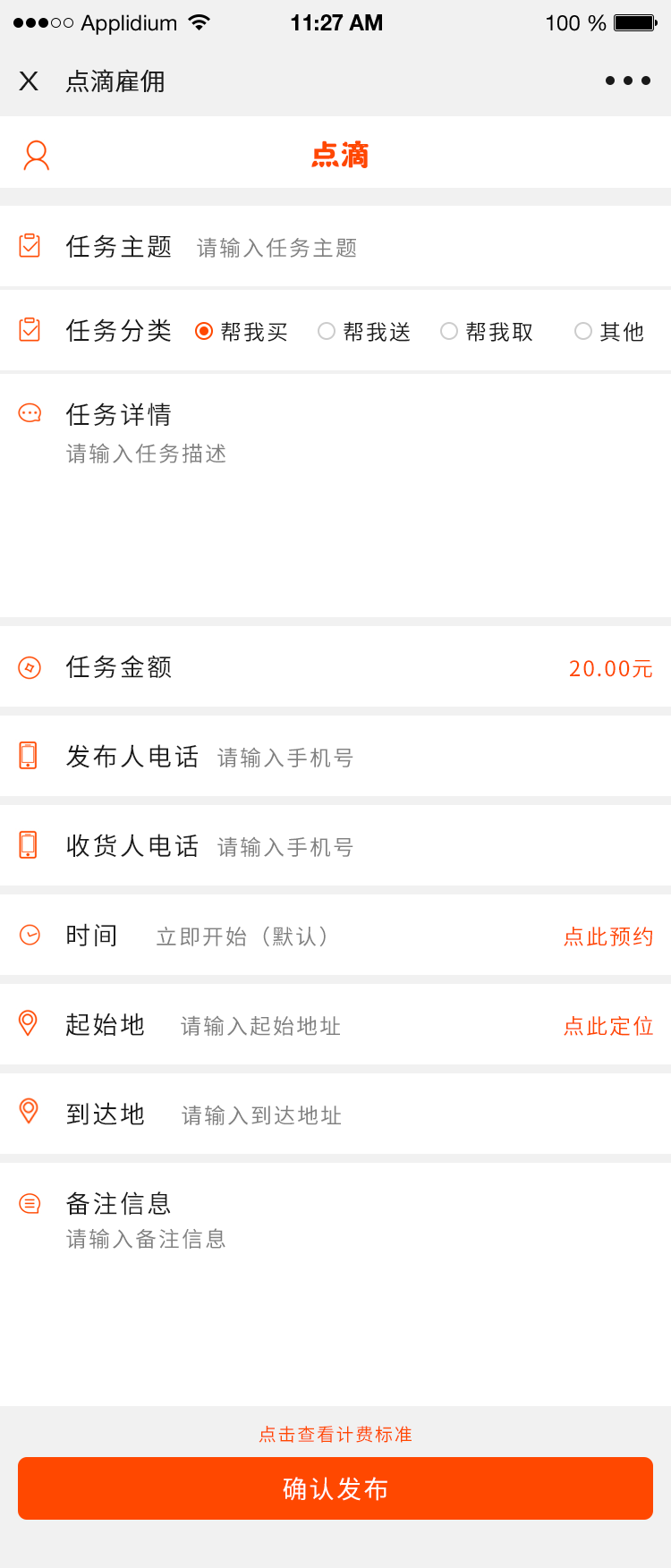Use 点此定位 to locate address
Image resolution: width=671 pixels, height=1568 pixels.
tap(608, 1026)
